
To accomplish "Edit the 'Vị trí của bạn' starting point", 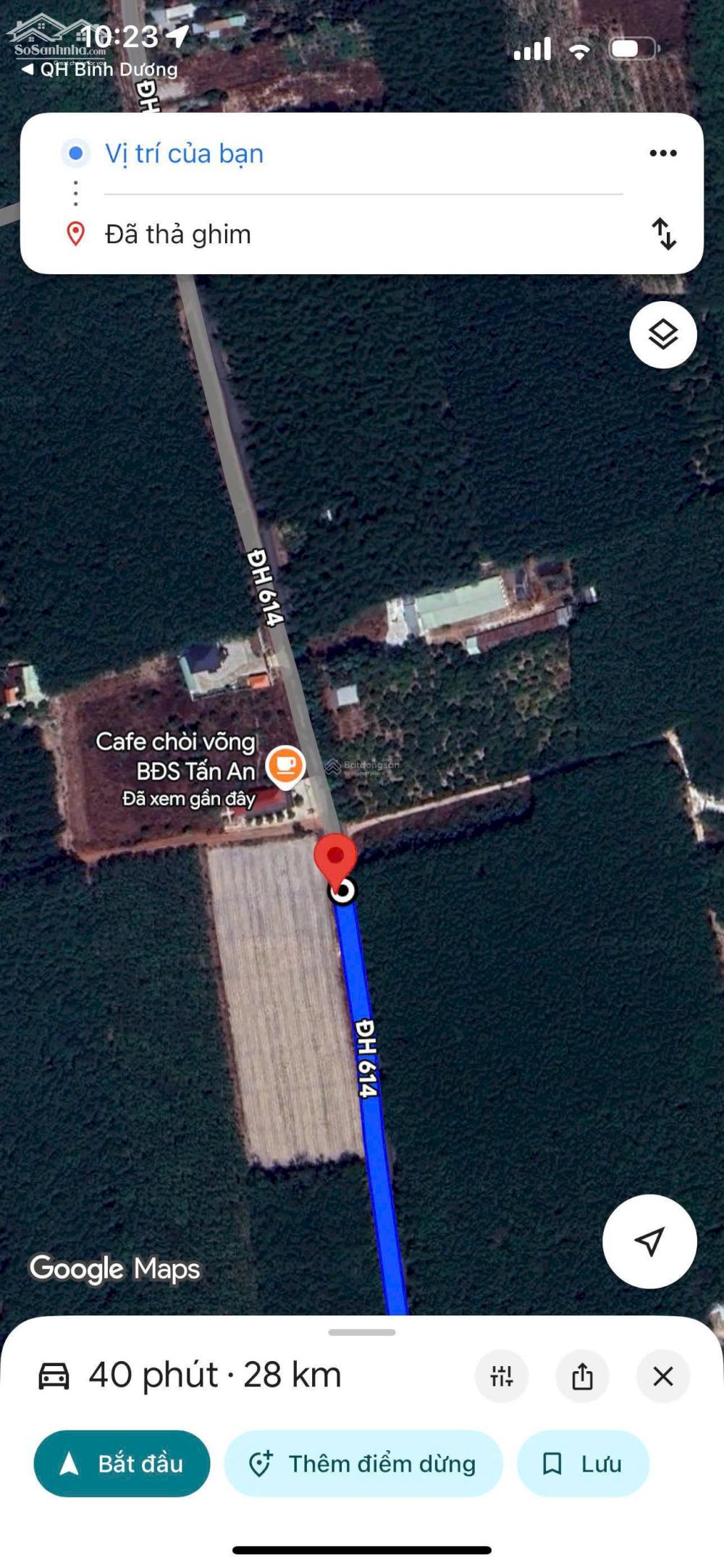I will [184, 153].
